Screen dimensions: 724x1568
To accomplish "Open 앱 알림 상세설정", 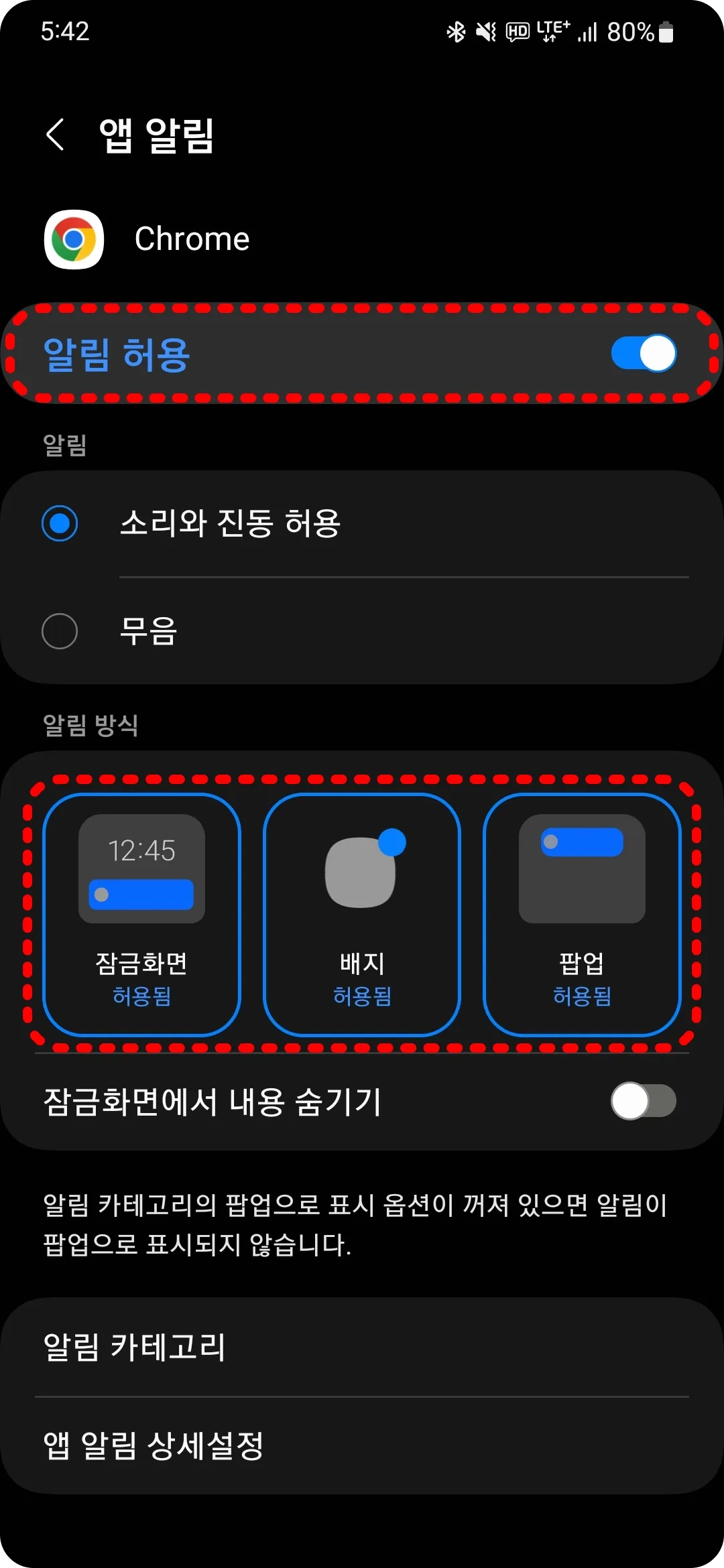I will [362, 1445].
